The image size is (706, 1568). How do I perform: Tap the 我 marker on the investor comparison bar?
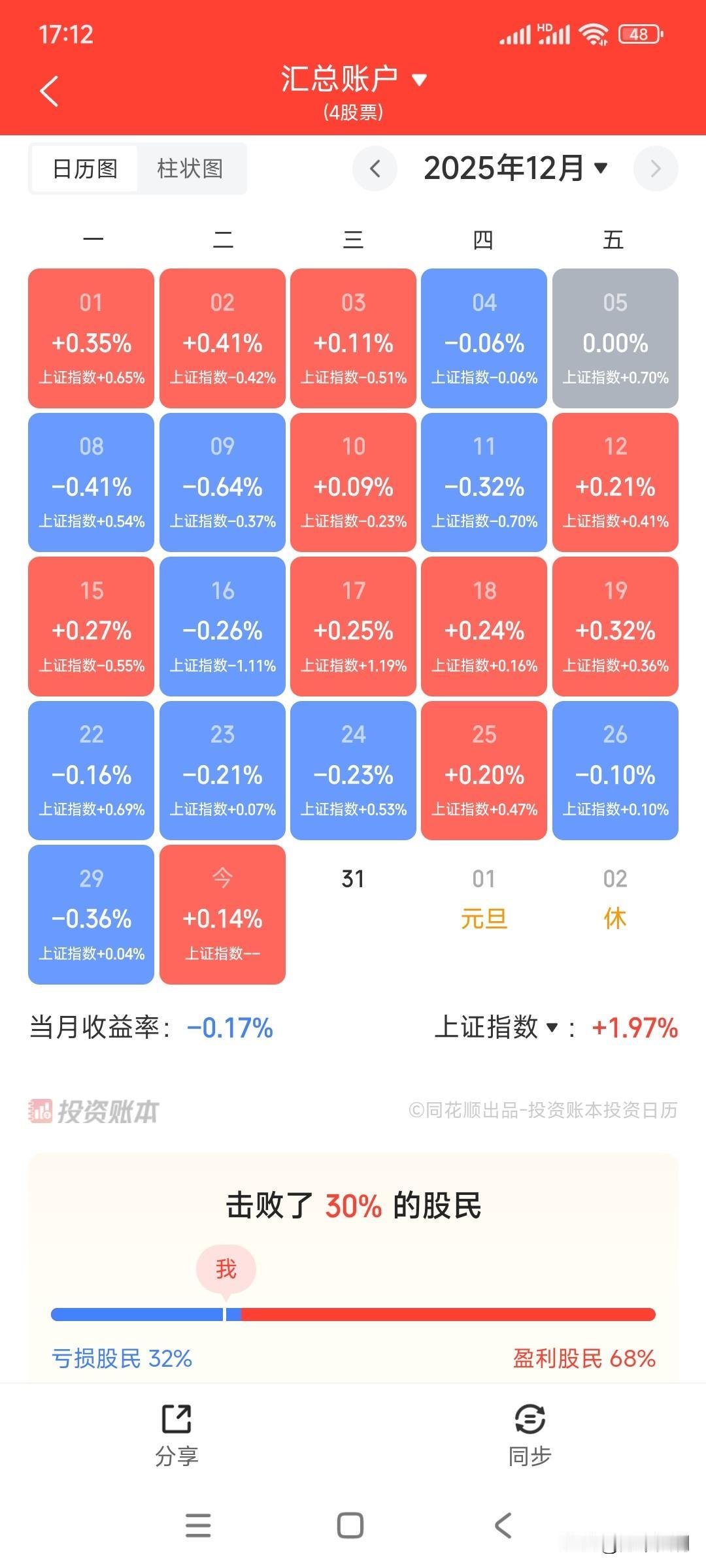point(226,1266)
